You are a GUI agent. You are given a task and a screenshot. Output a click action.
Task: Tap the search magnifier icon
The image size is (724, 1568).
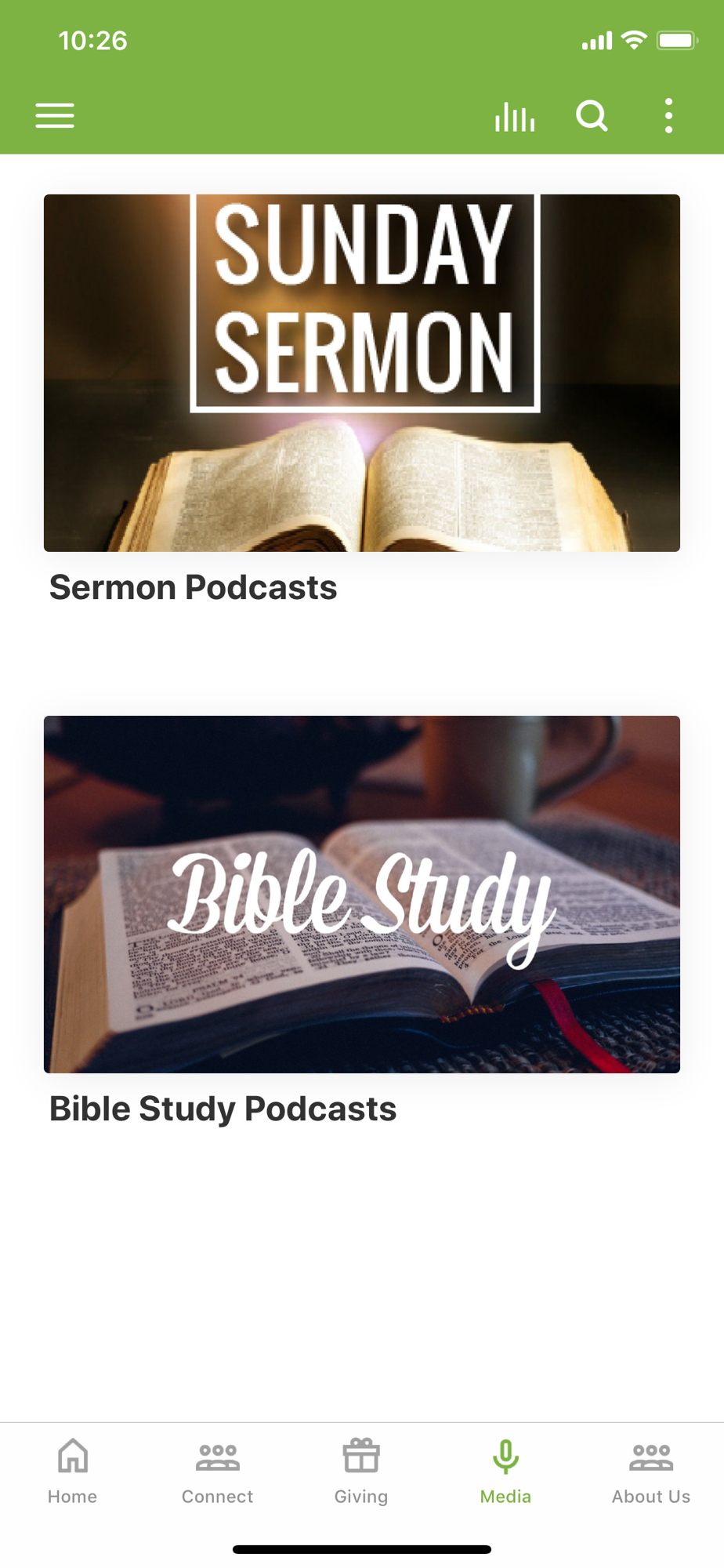[x=592, y=116]
